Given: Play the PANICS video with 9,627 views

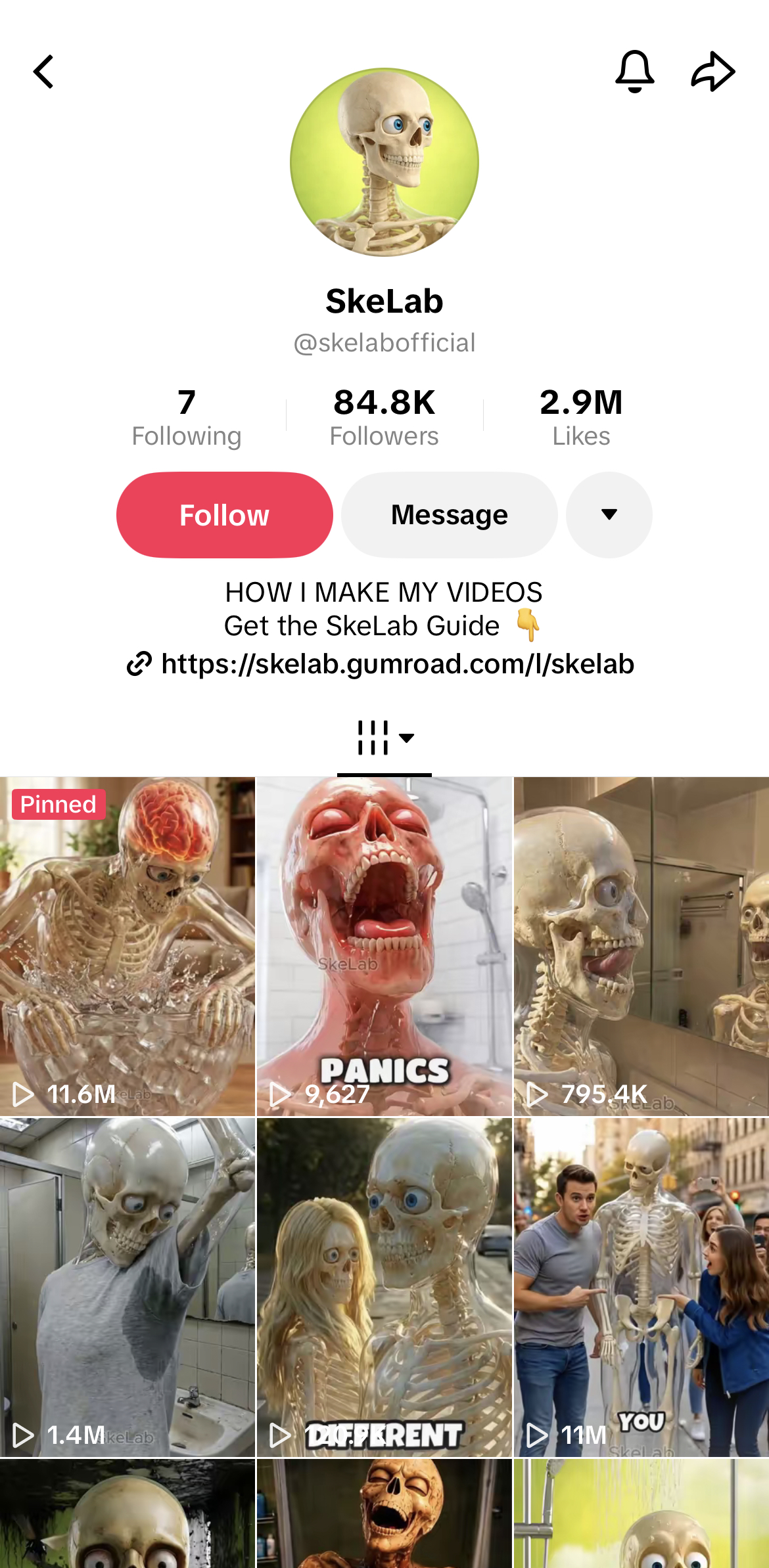Looking at the screenshot, I should pyautogui.click(x=384, y=946).
